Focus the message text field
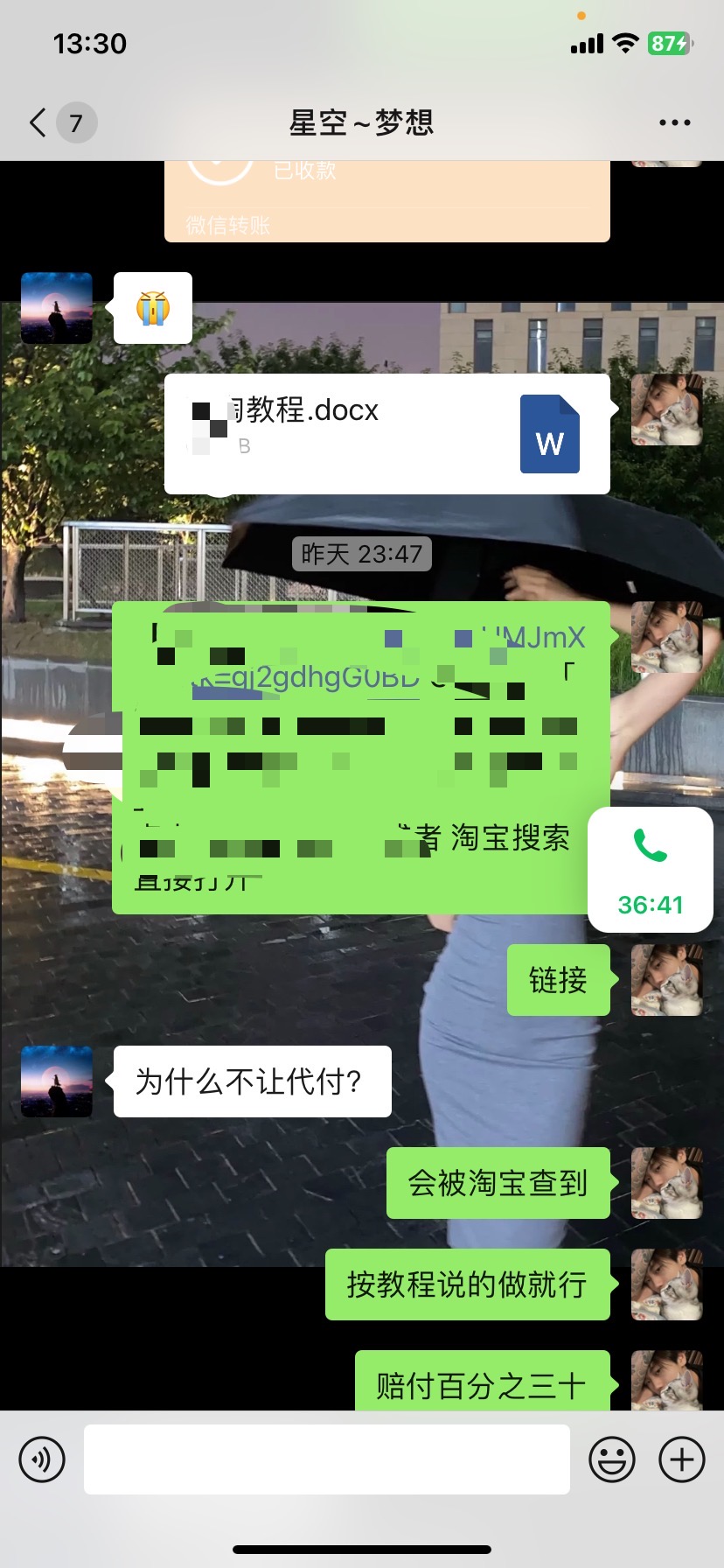 (326, 1459)
